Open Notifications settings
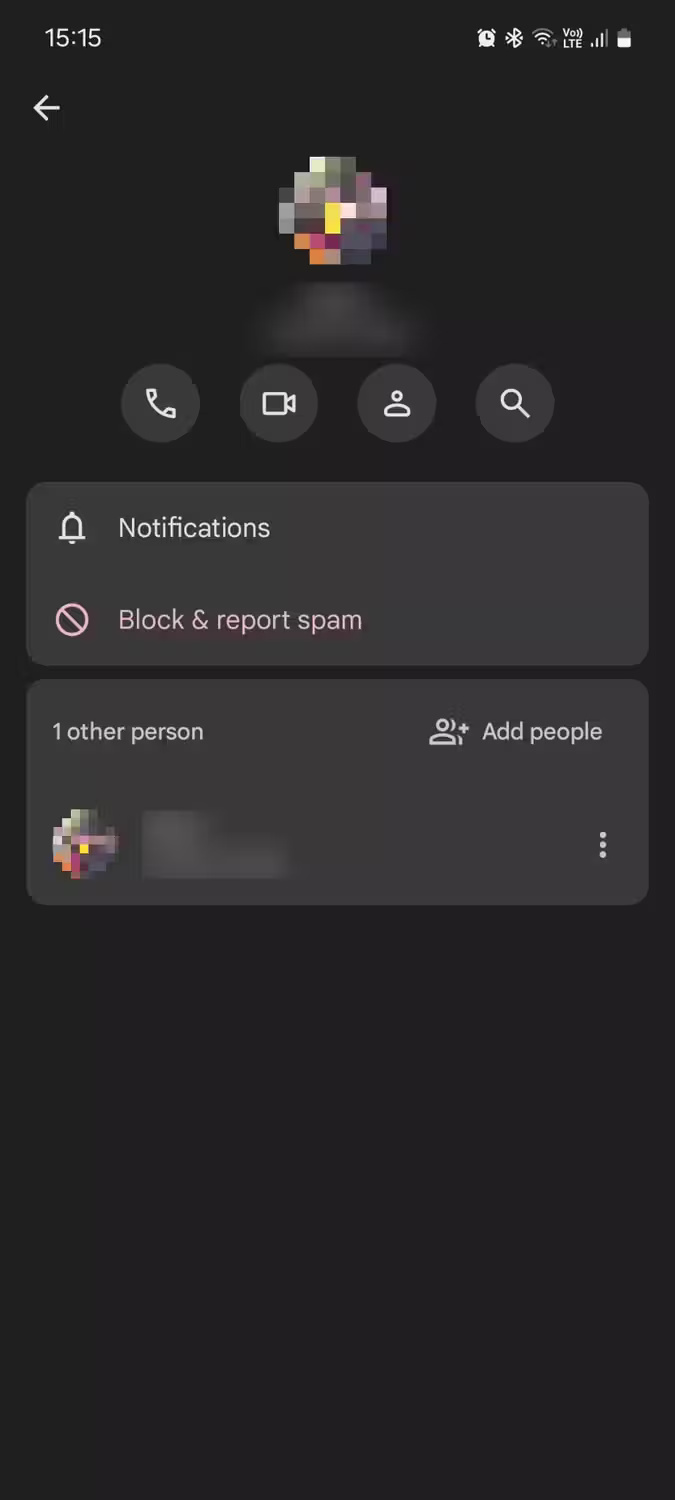The height and width of the screenshot is (1500, 675). [193, 528]
